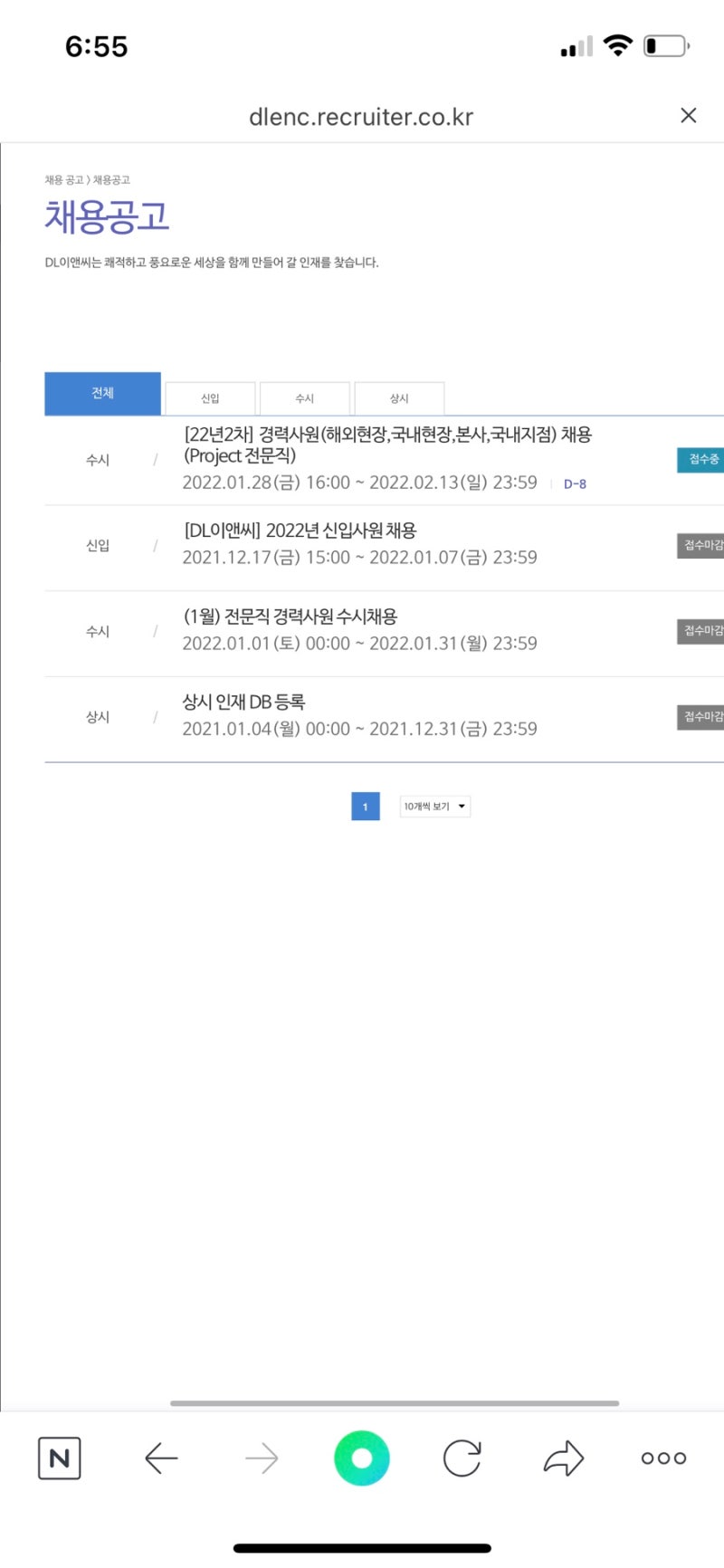Open the three-dot more menu
The image size is (724, 1568).
tap(663, 1458)
